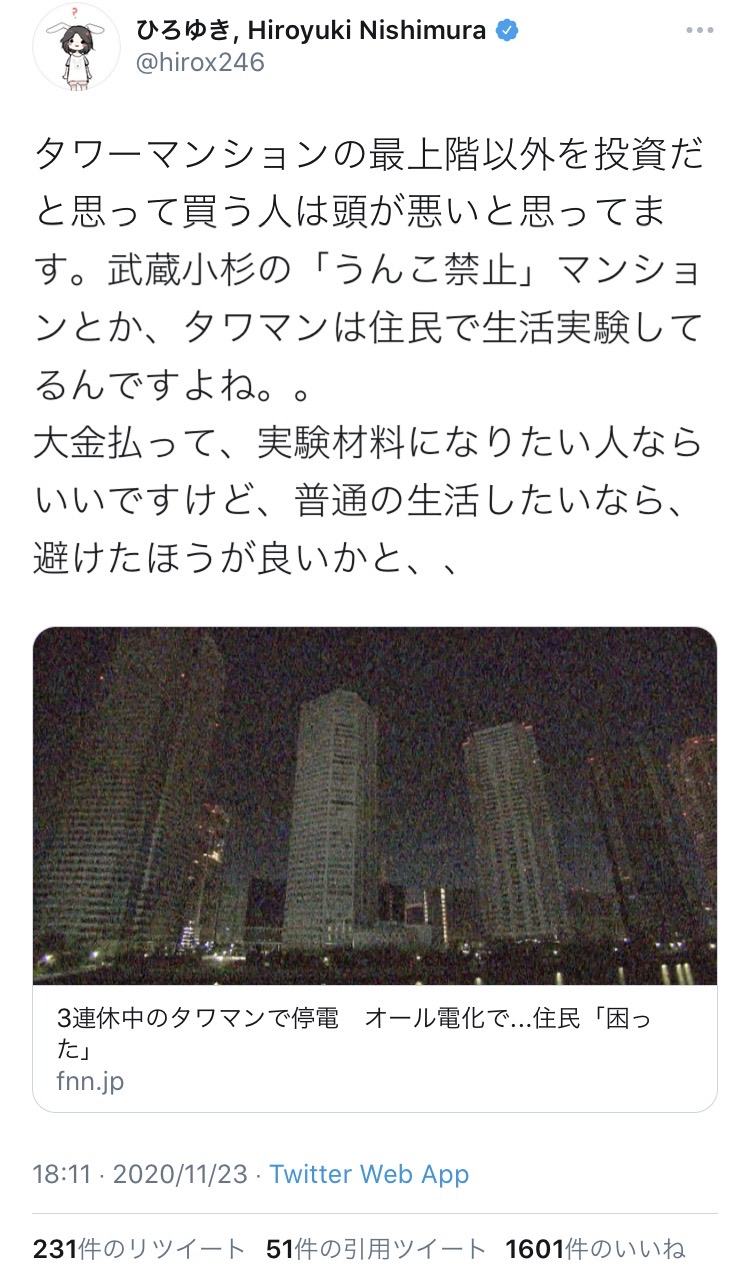Tap the Twitter Web App source link
Image resolution: width=750 pixels, height=1272 pixels.
369,1174
